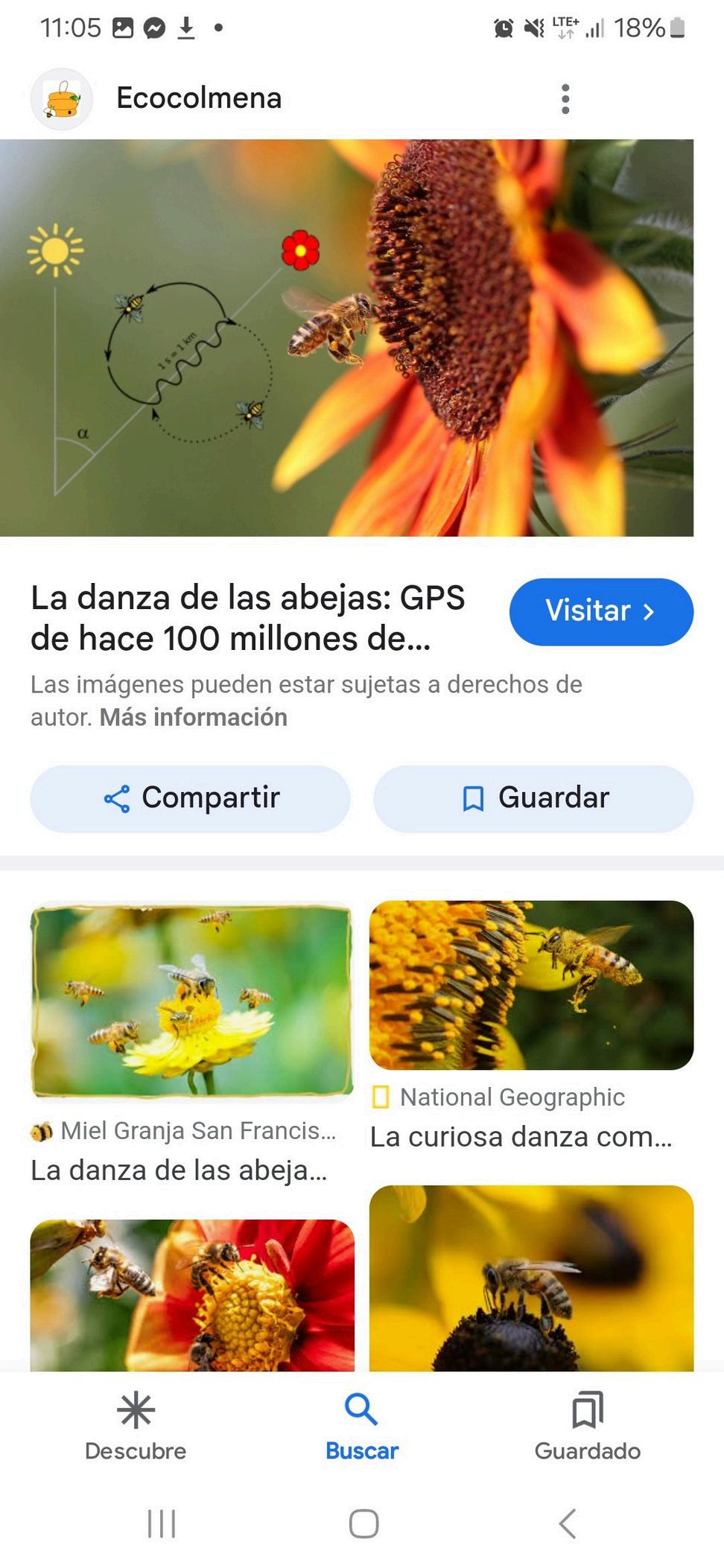Open the three-dot overflow menu
724x1568 pixels.
pyautogui.click(x=565, y=99)
